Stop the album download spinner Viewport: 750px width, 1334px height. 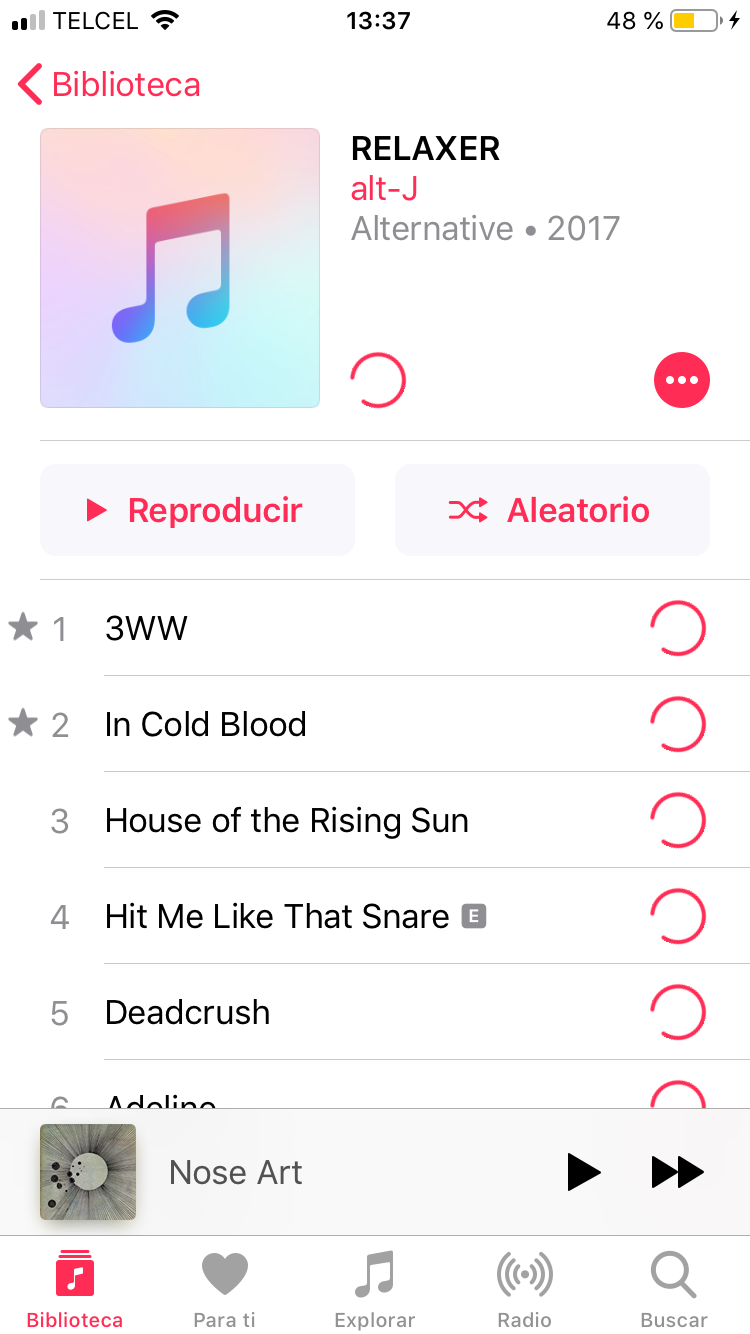378,380
